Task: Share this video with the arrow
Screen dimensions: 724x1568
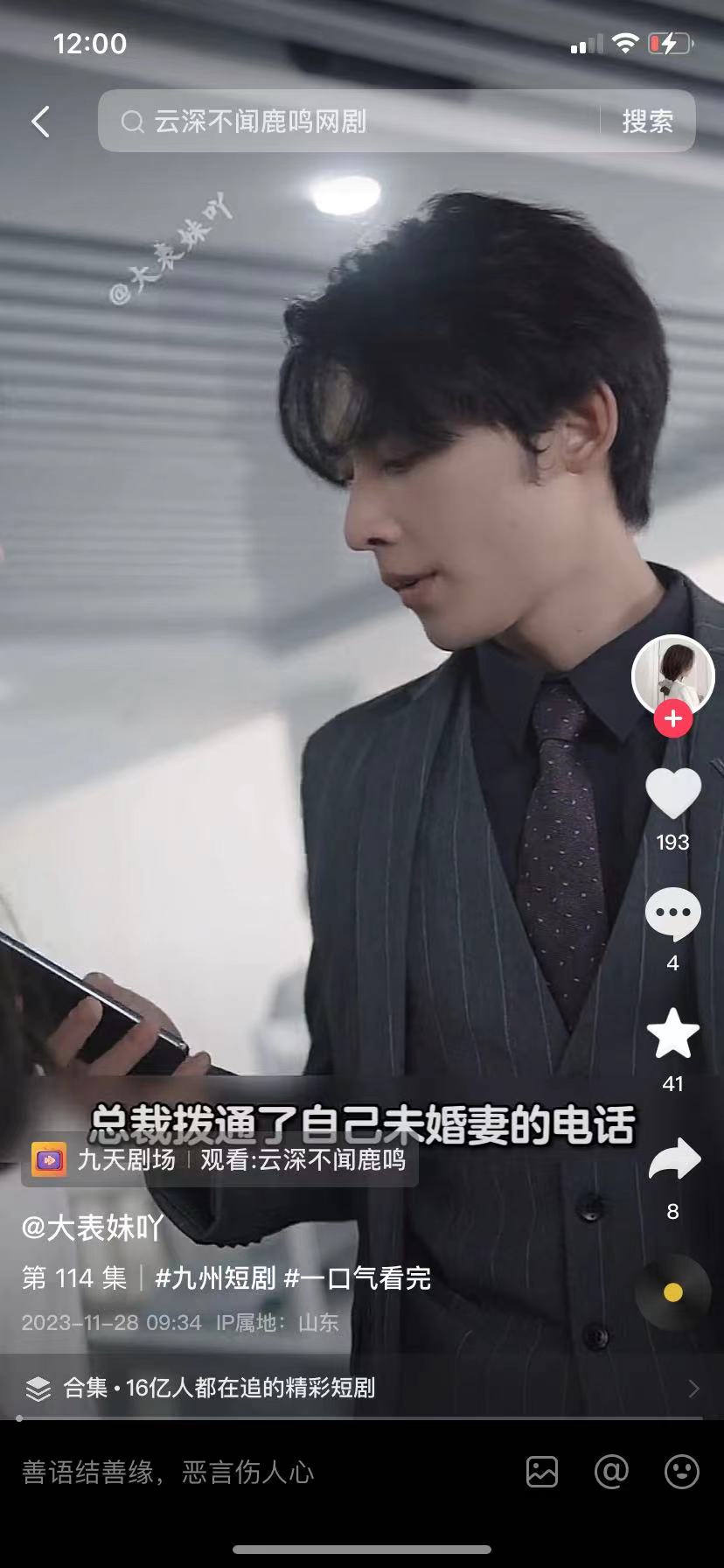Action: pyautogui.click(x=674, y=1160)
